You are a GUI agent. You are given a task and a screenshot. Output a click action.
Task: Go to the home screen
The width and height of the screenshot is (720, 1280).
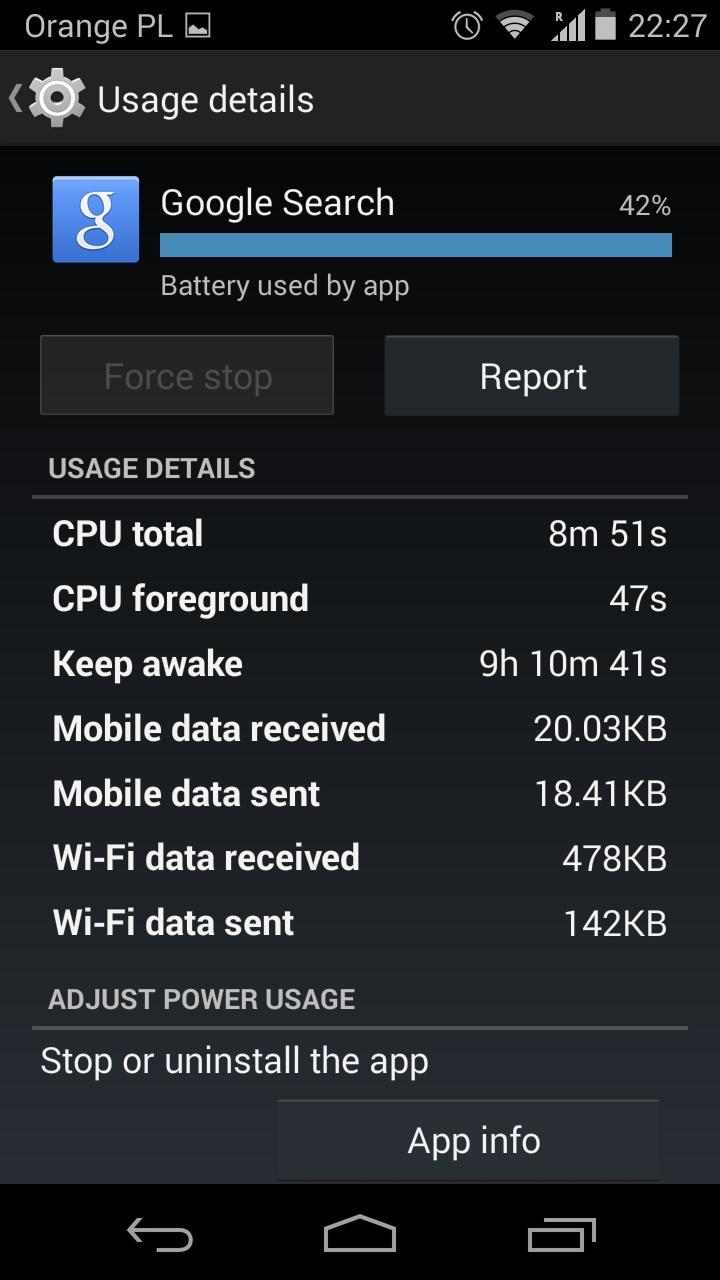tap(360, 1235)
